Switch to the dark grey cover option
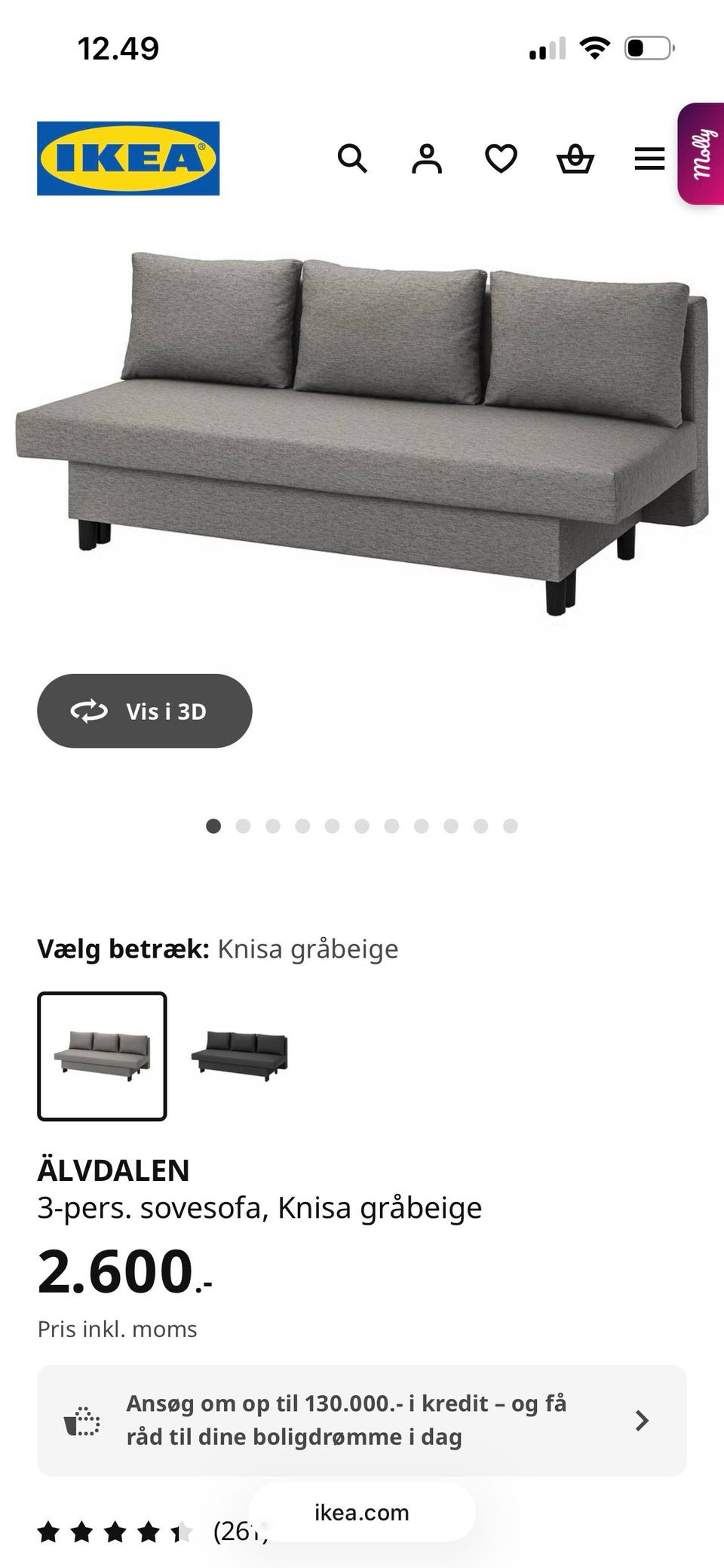This screenshot has width=724, height=1568. pyautogui.click(x=239, y=1055)
